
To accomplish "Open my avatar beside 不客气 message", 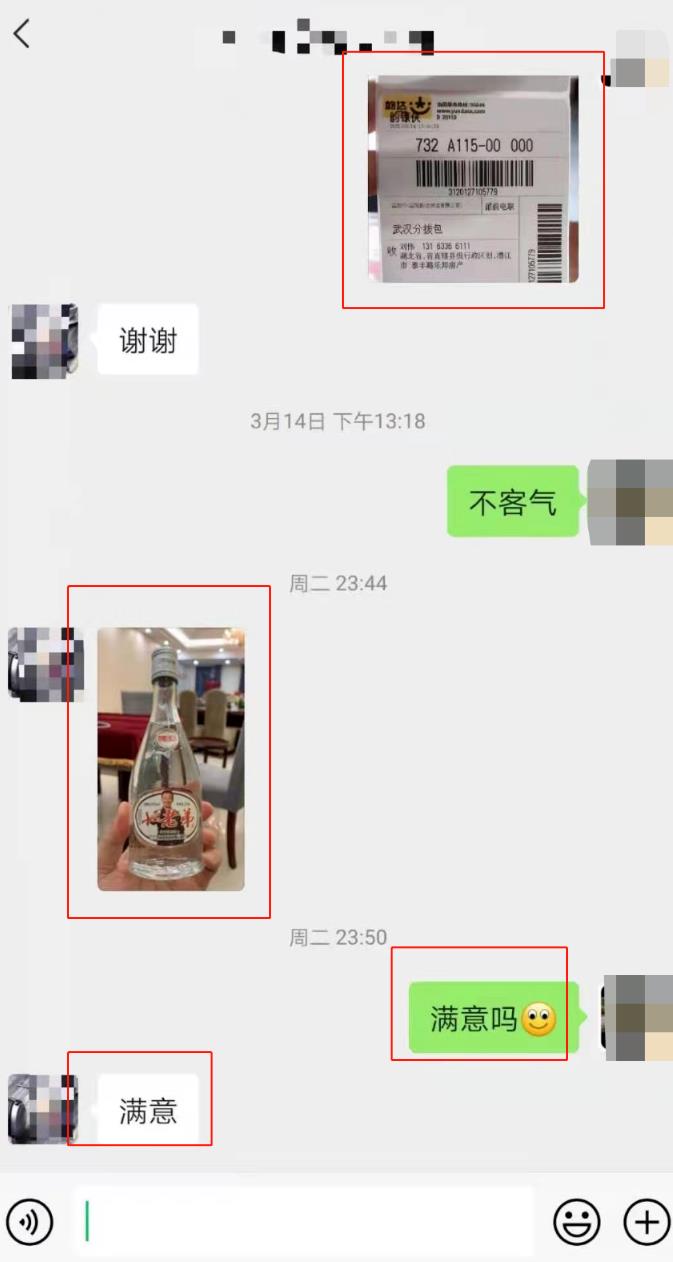I will pos(630,502).
